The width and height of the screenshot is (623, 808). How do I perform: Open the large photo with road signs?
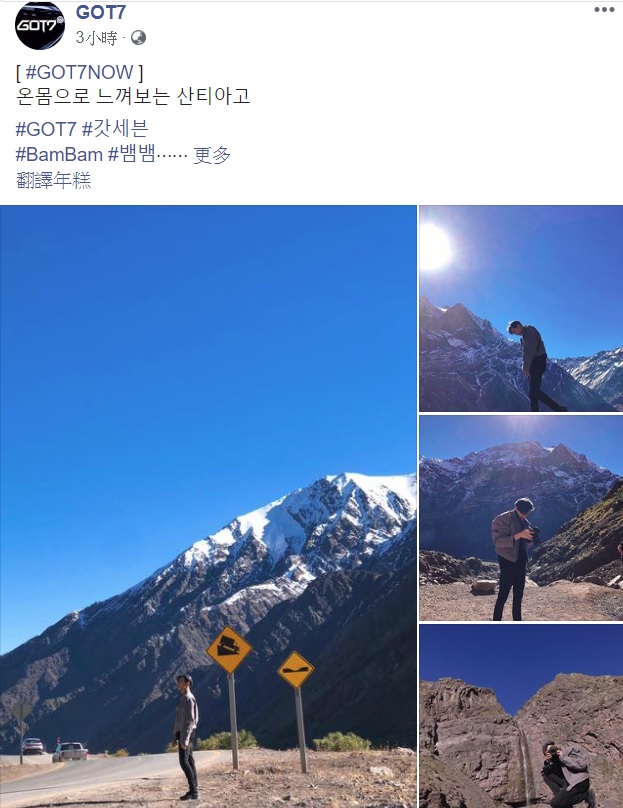click(x=208, y=506)
